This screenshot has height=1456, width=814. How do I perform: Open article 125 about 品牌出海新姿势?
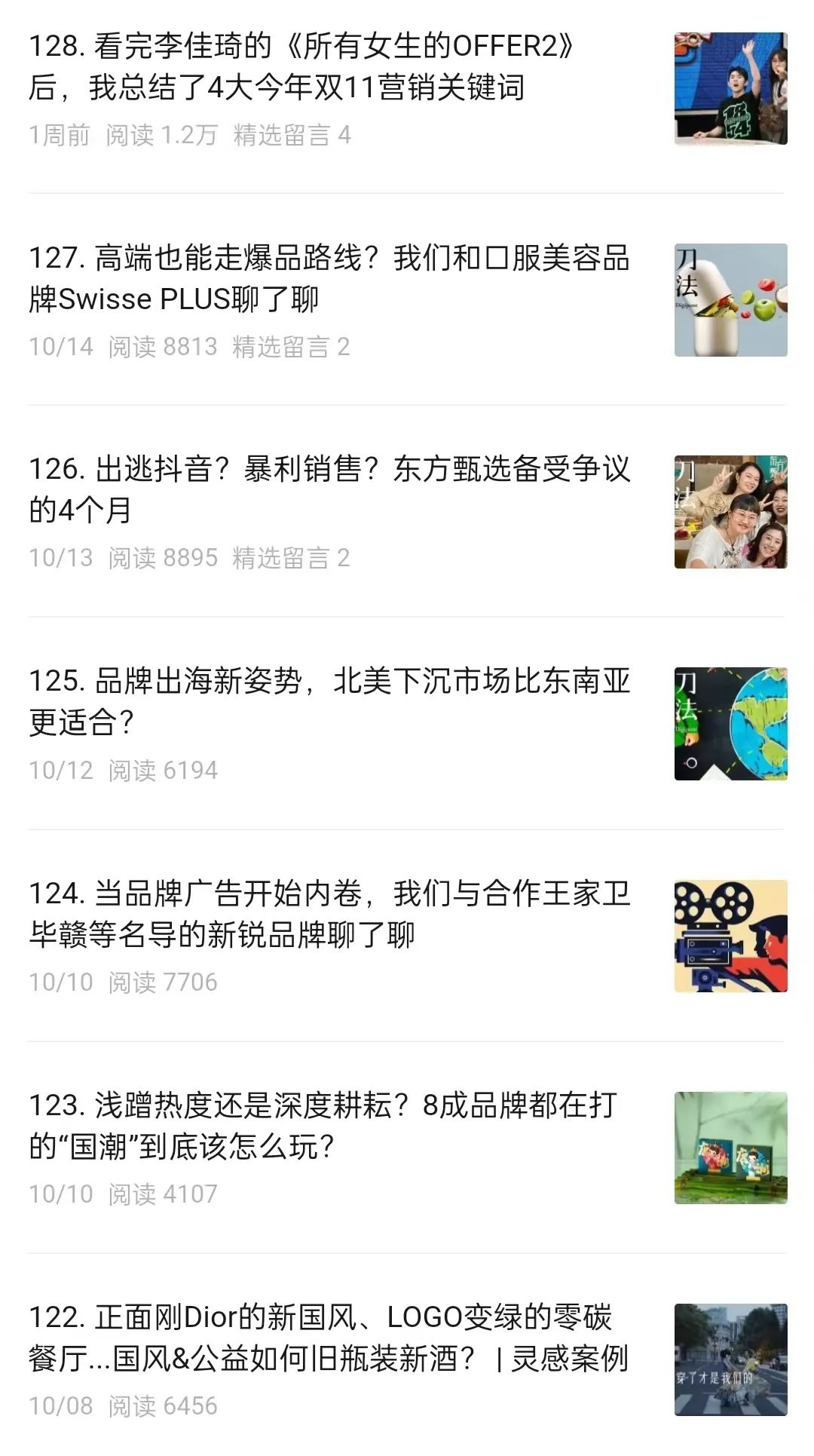pyautogui.click(x=329, y=702)
